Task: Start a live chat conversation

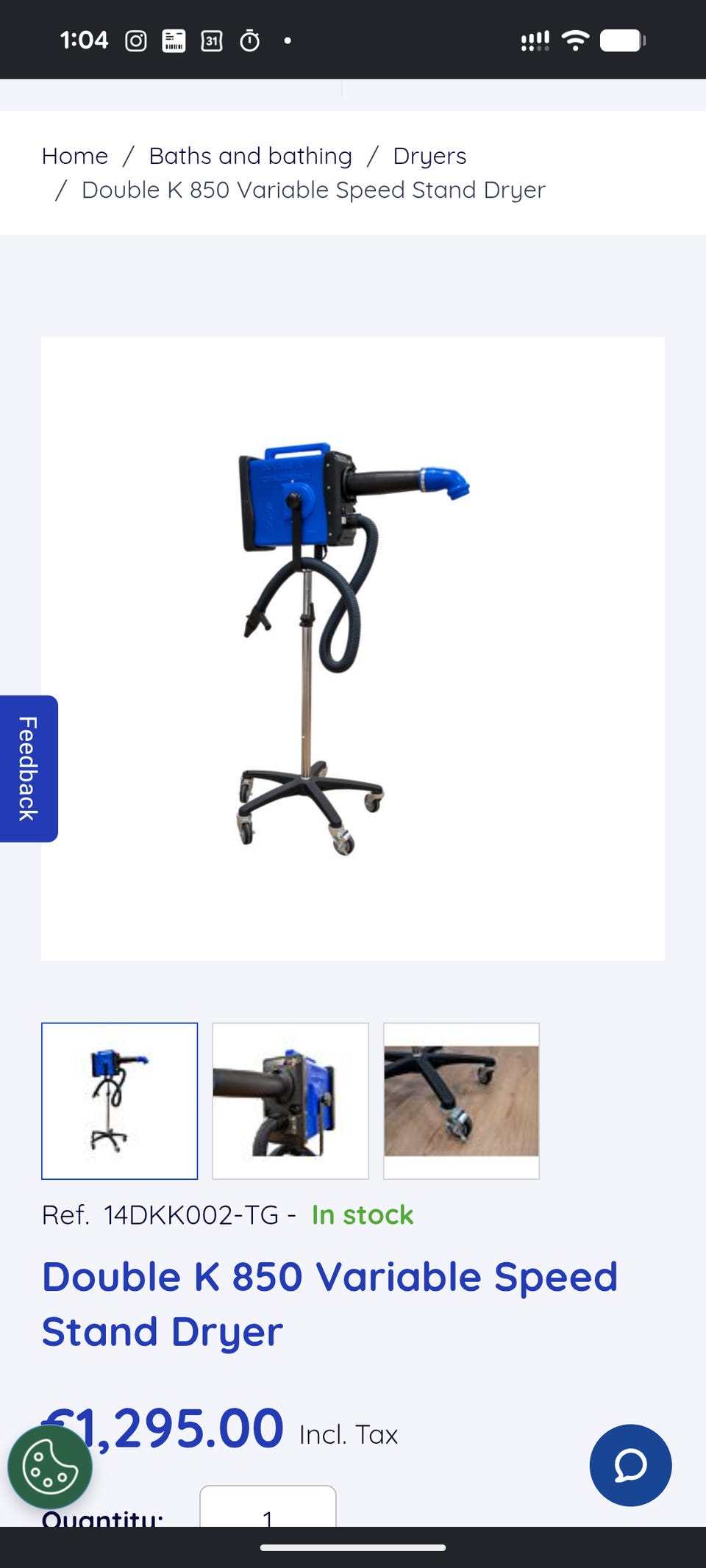Action: point(630,1465)
